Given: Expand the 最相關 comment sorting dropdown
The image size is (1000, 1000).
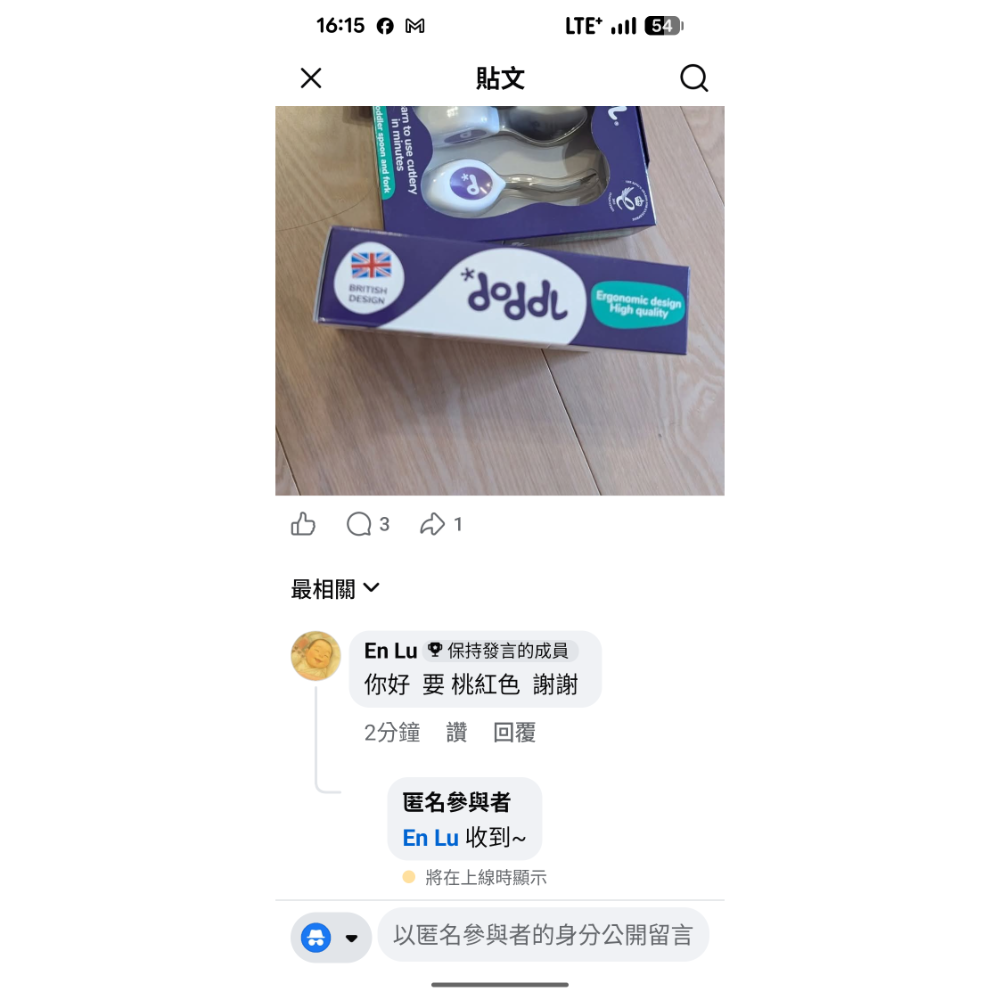Looking at the screenshot, I should 335,589.
